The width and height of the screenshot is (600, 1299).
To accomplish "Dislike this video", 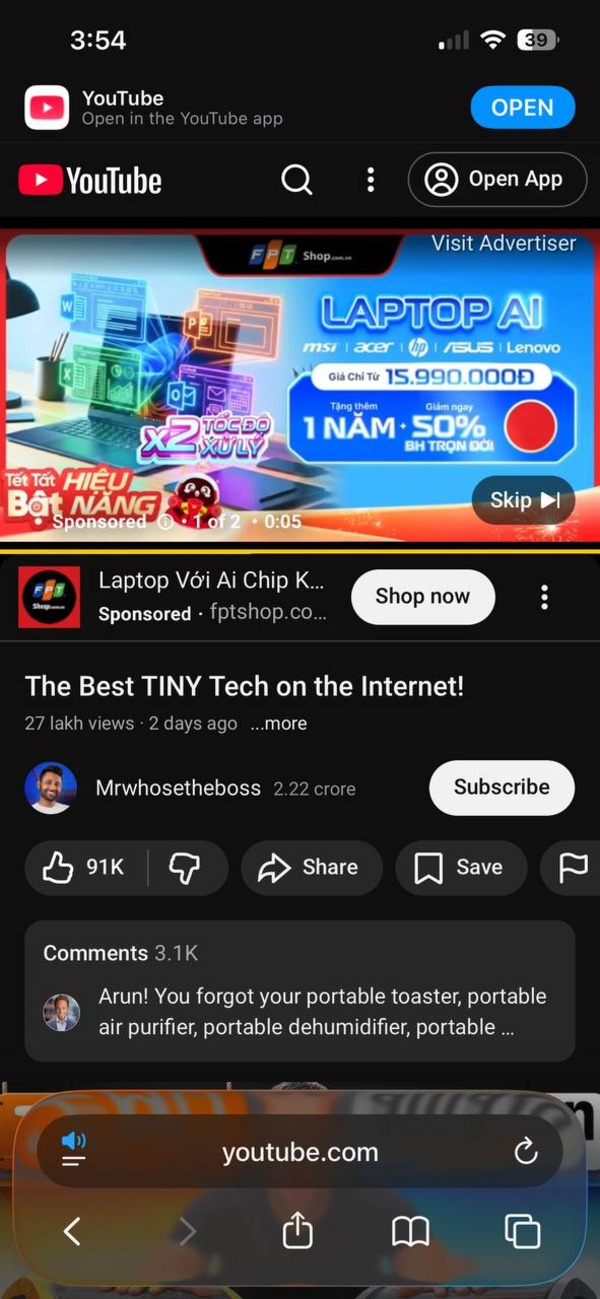I will coord(184,868).
